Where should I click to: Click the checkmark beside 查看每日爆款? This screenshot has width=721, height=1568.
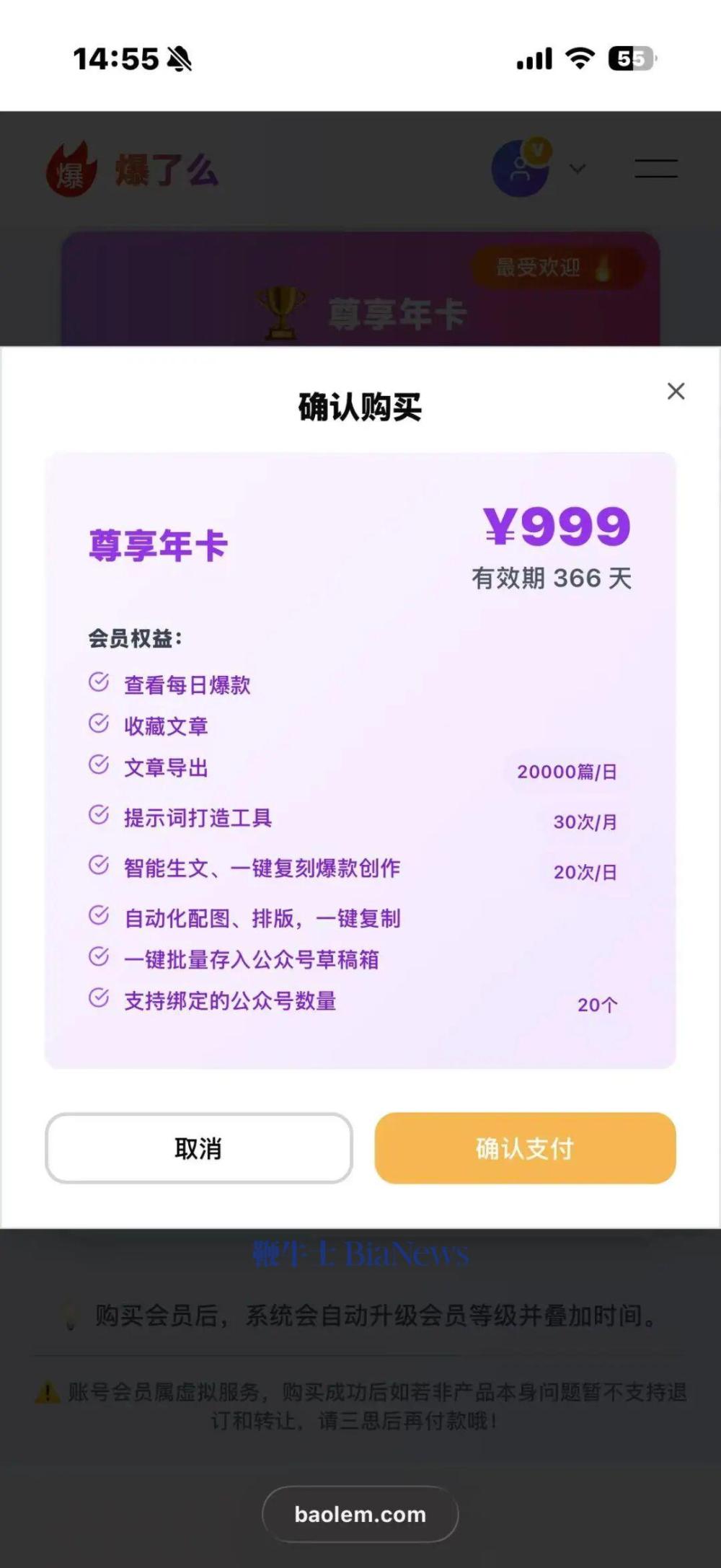(x=97, y=683)
